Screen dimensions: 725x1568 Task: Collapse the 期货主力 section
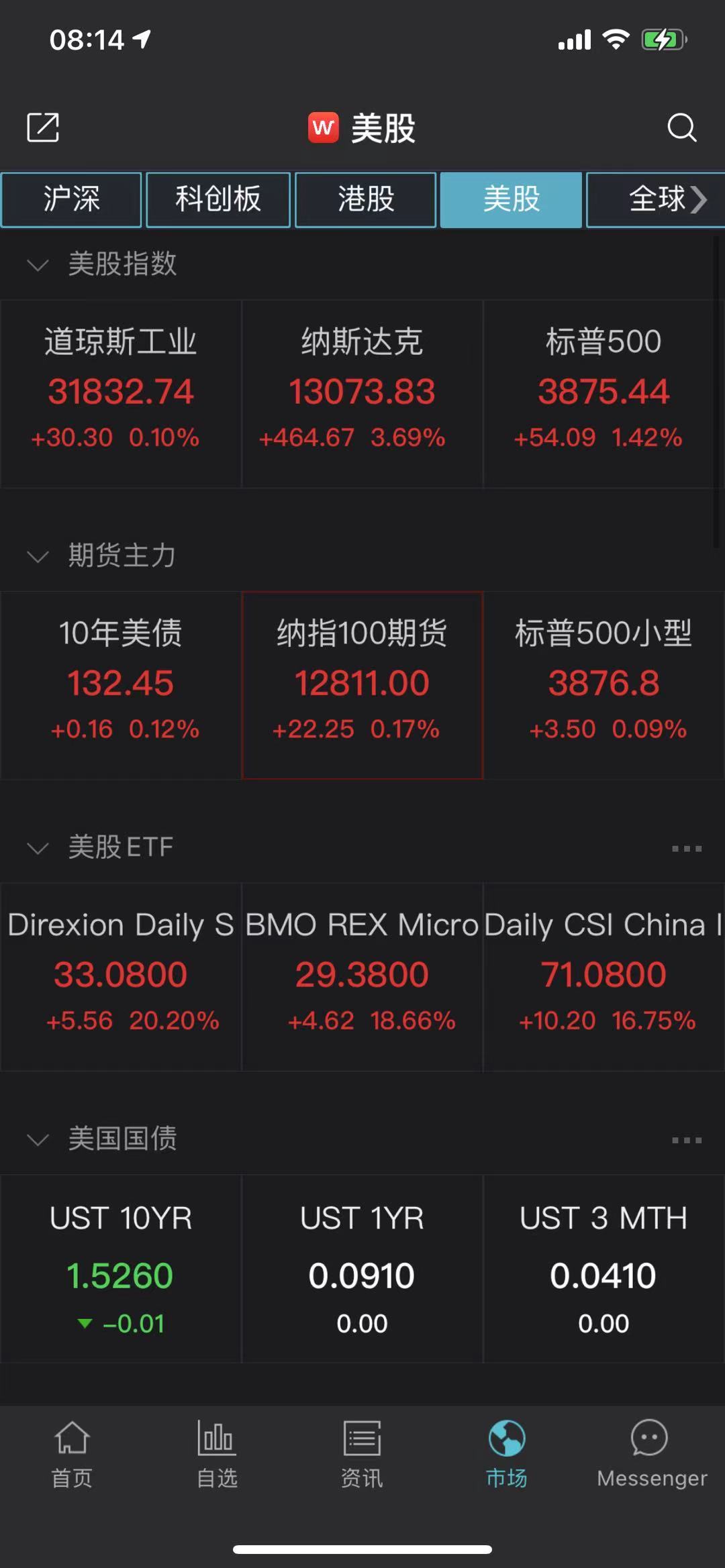coord(37,556)
